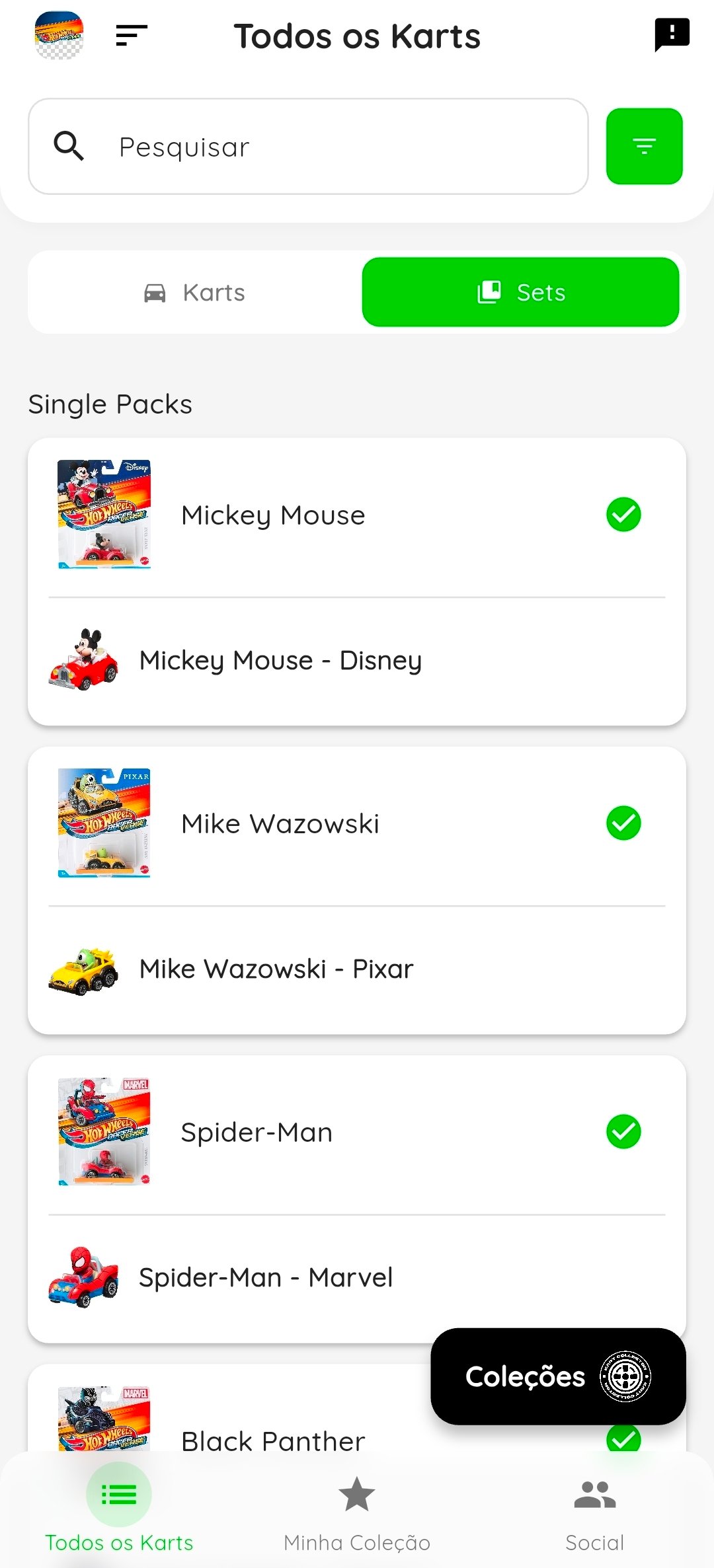Screen dimensions: 714x1568
Task: Switch to the Karts tab
Action: point(195,292)
